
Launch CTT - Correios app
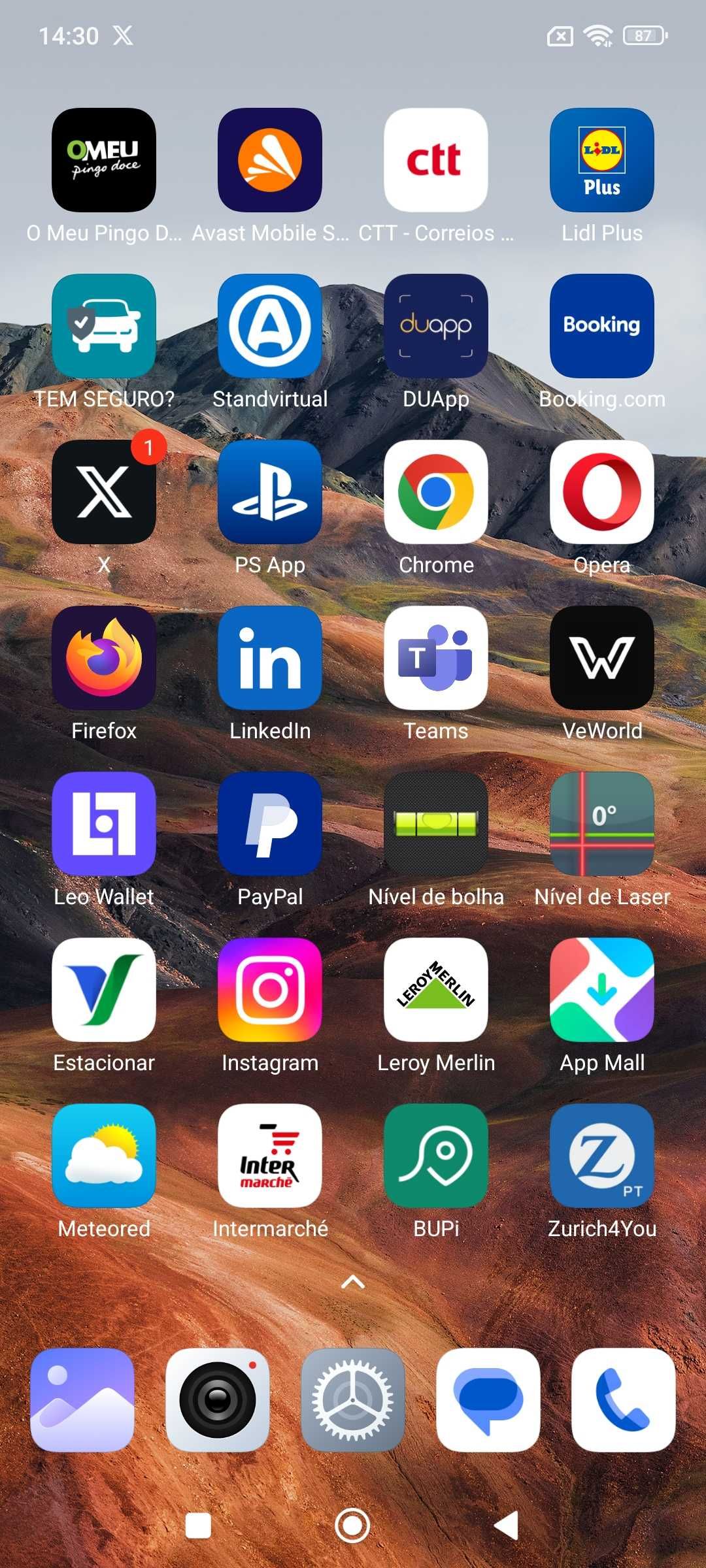tap(435, 160)
